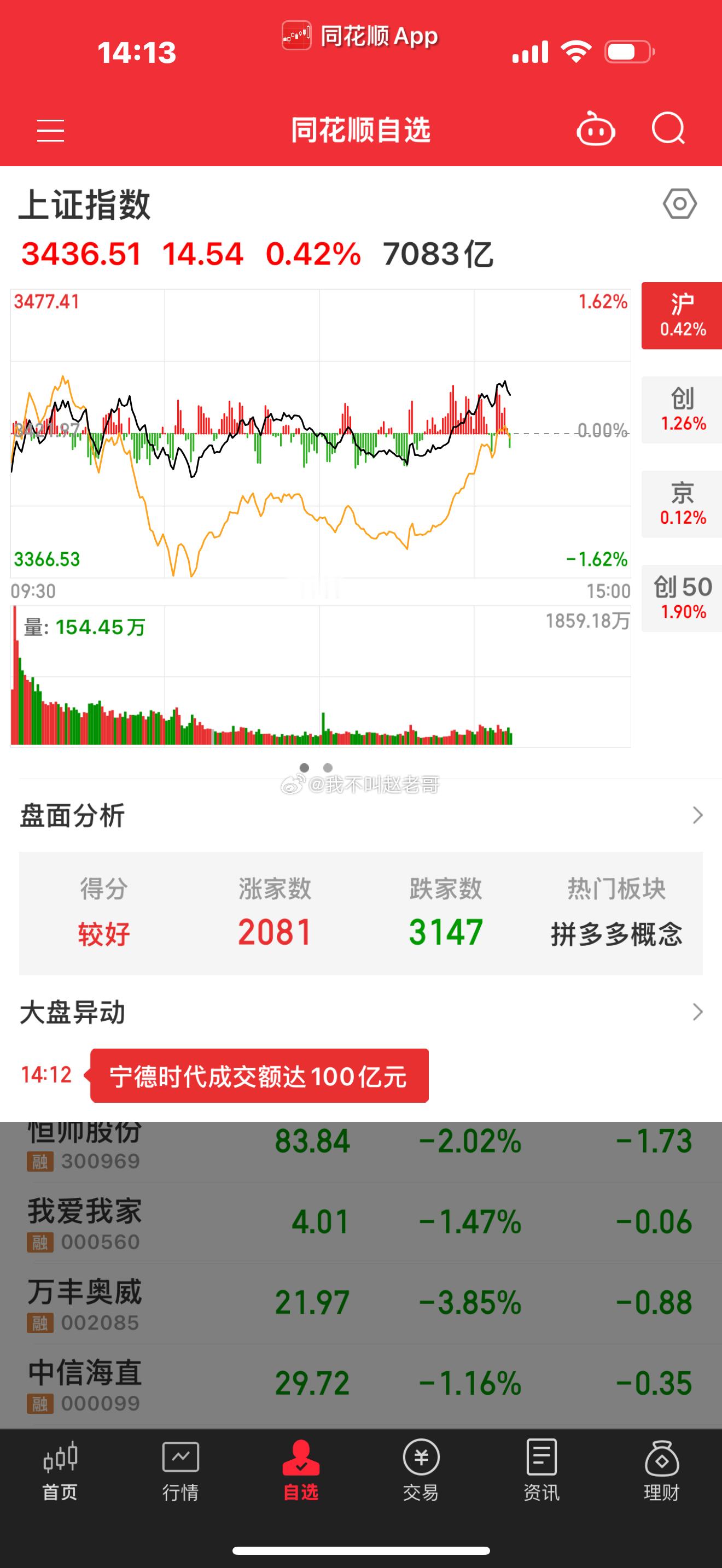Open the hamburger menu
Screen dimensions: 722x1568
point(50,131)
